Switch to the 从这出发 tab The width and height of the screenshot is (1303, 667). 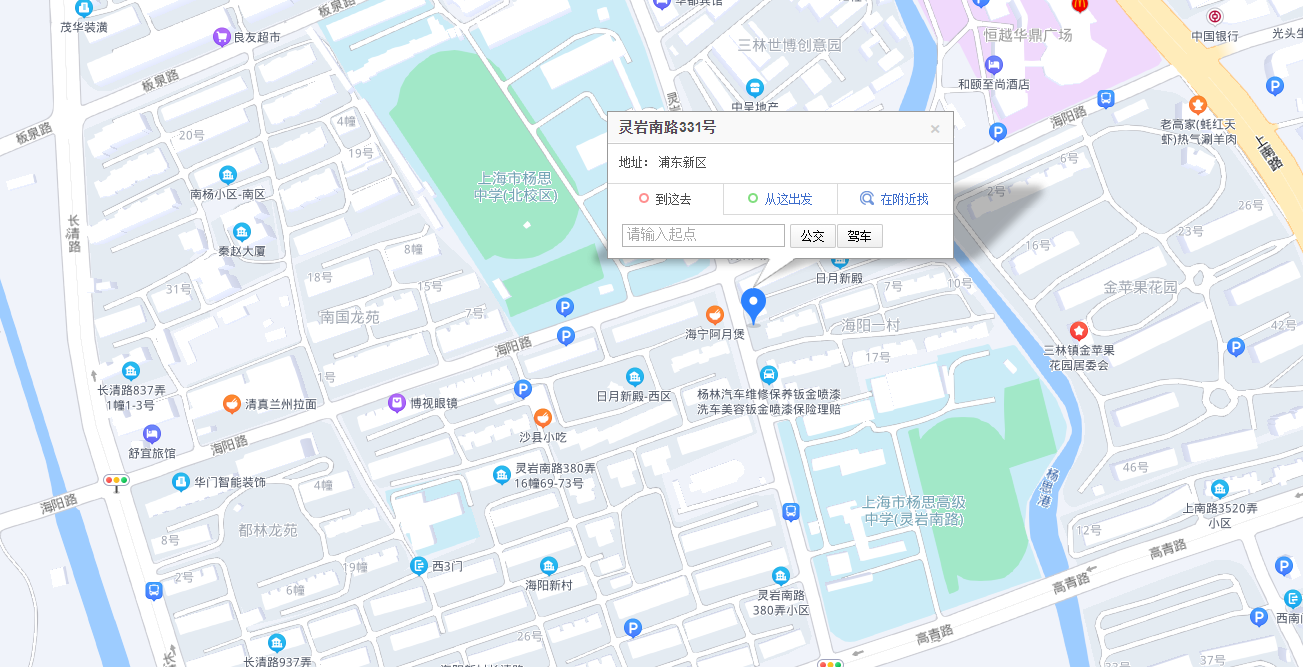tap(780, 199)
